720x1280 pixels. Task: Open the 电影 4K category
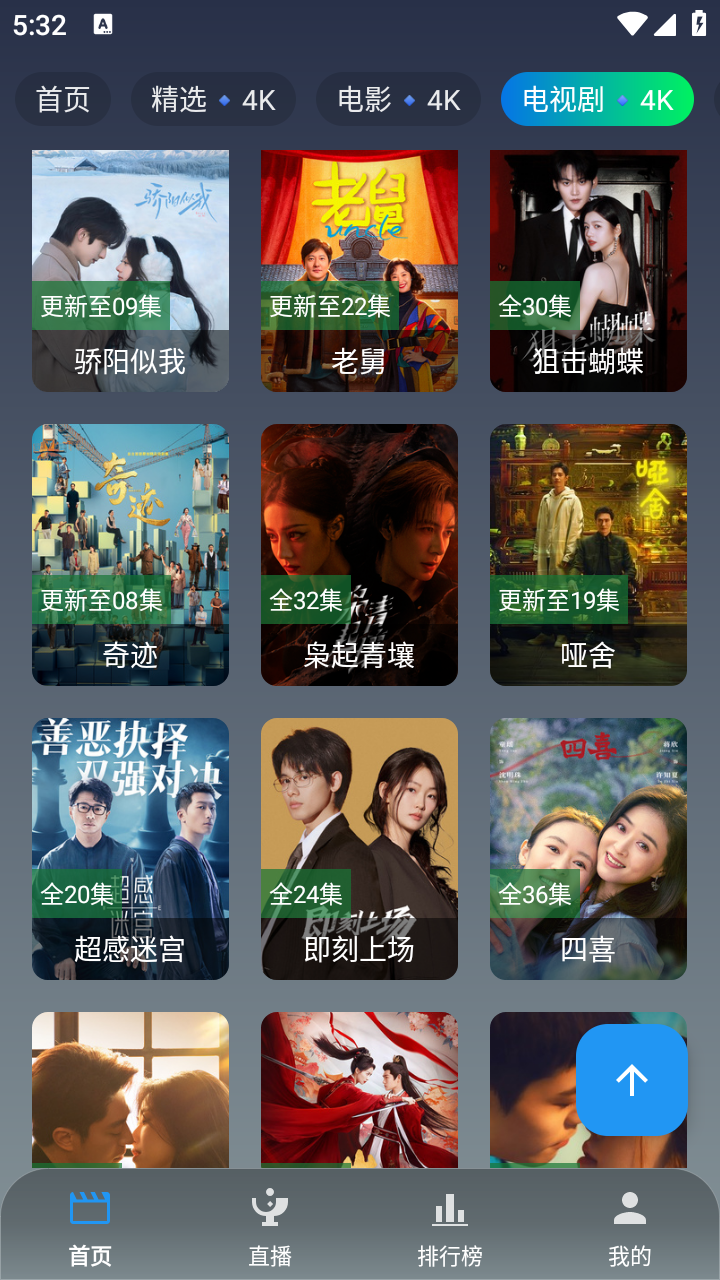point(398,99)
